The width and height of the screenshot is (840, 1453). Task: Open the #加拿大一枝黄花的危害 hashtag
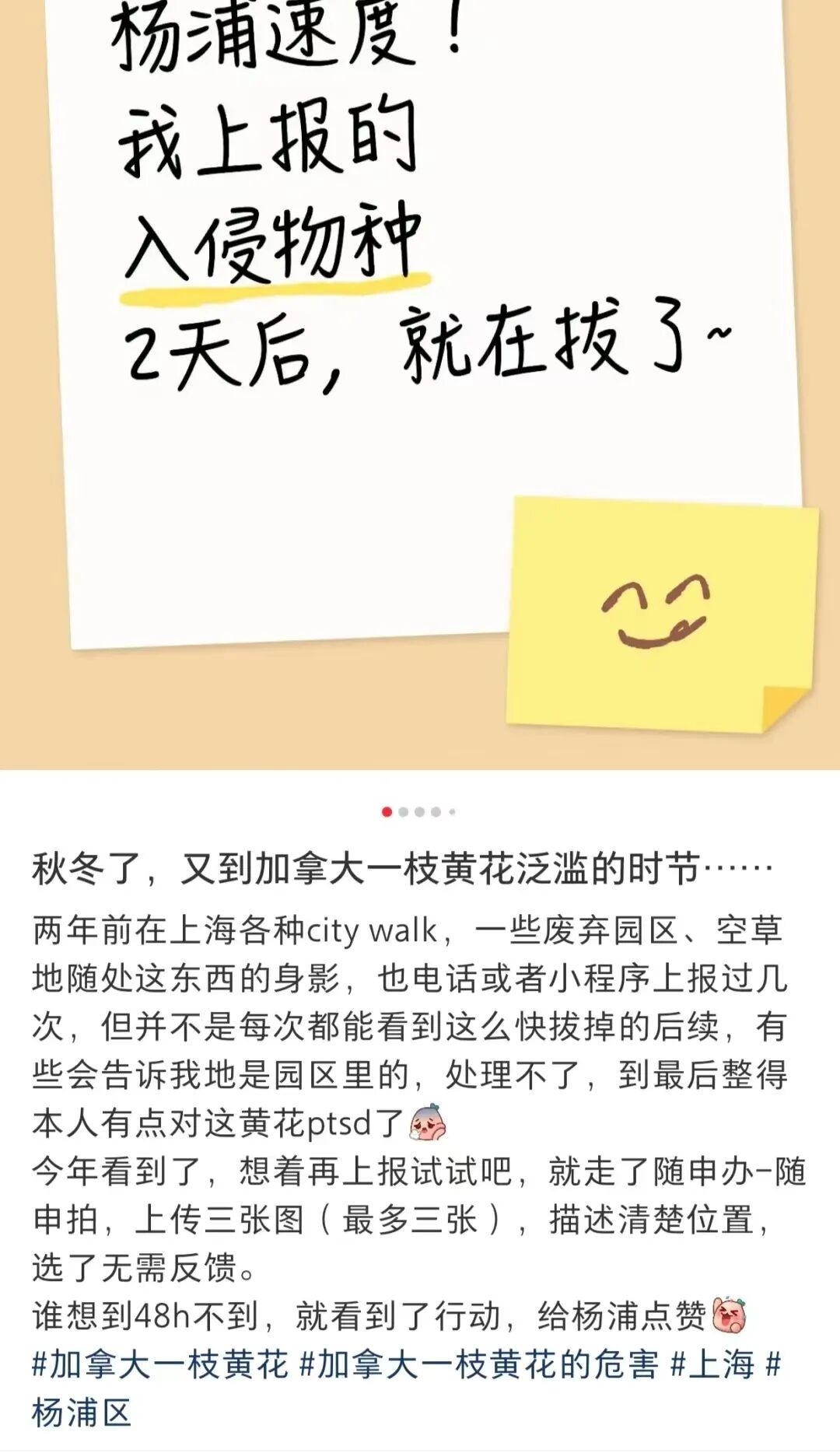478,1365
